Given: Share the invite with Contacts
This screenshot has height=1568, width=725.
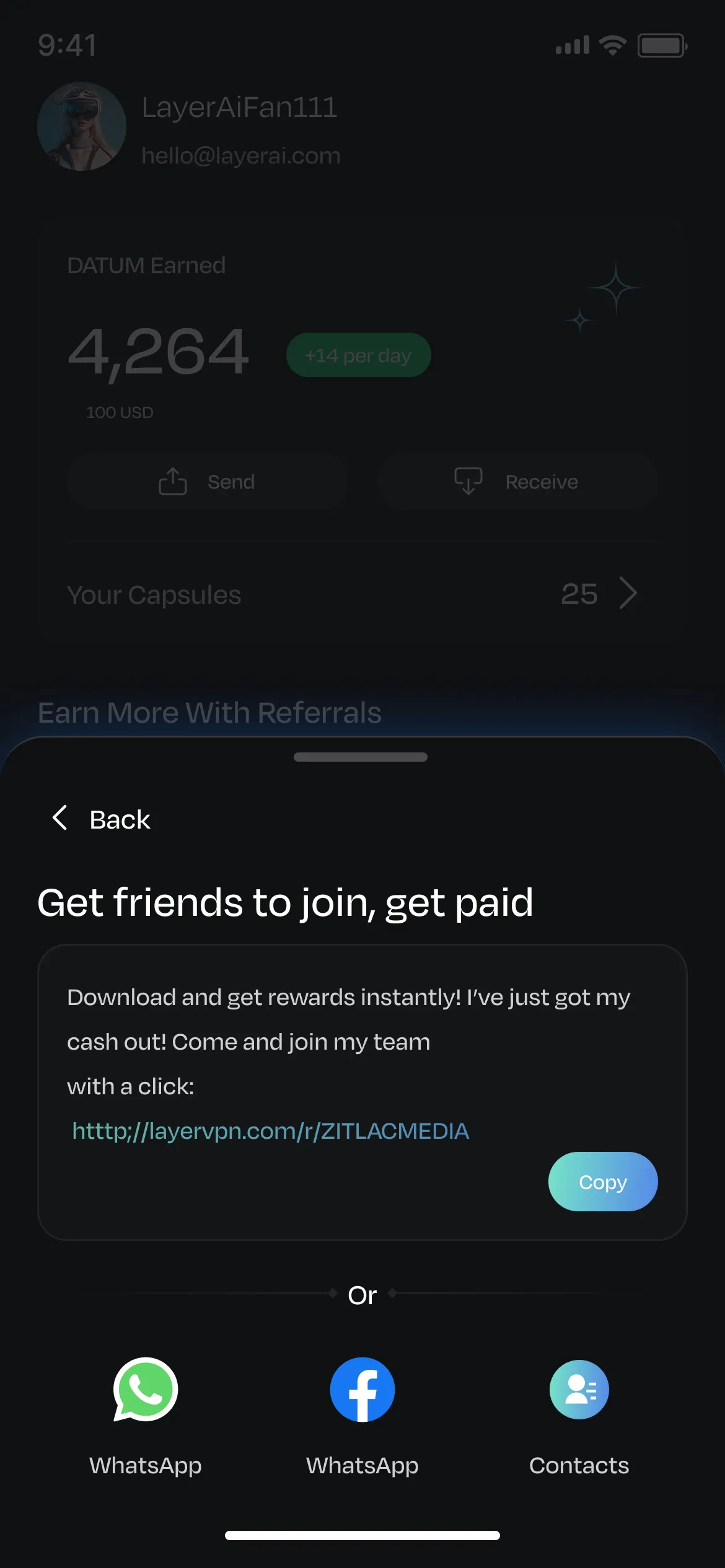Looking at the screenshot, I should (x=579, y=1390).
